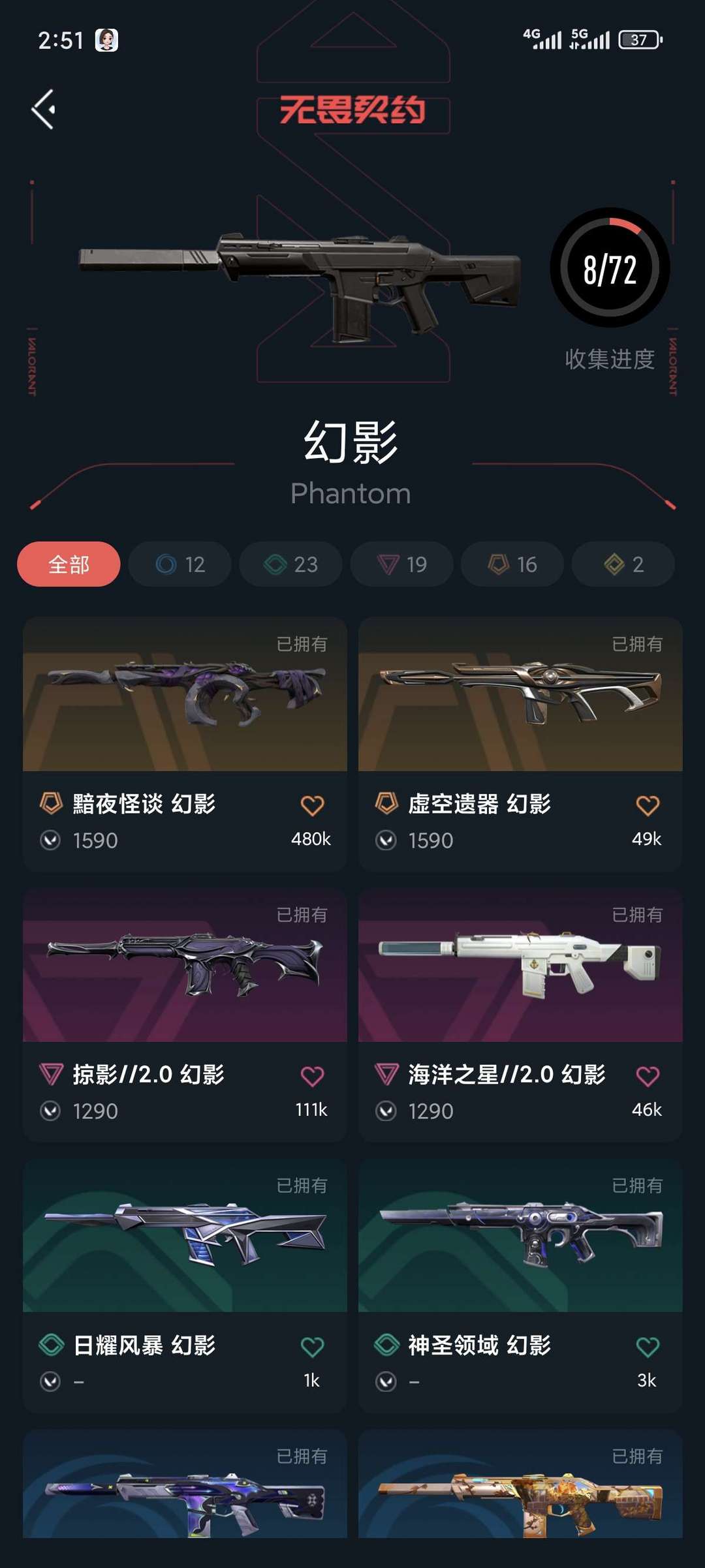Like the 神圣领域 幻影 skin
Image resolution: width=705 pixels, height=1568 pixels.
click(x=648, y=1347)
